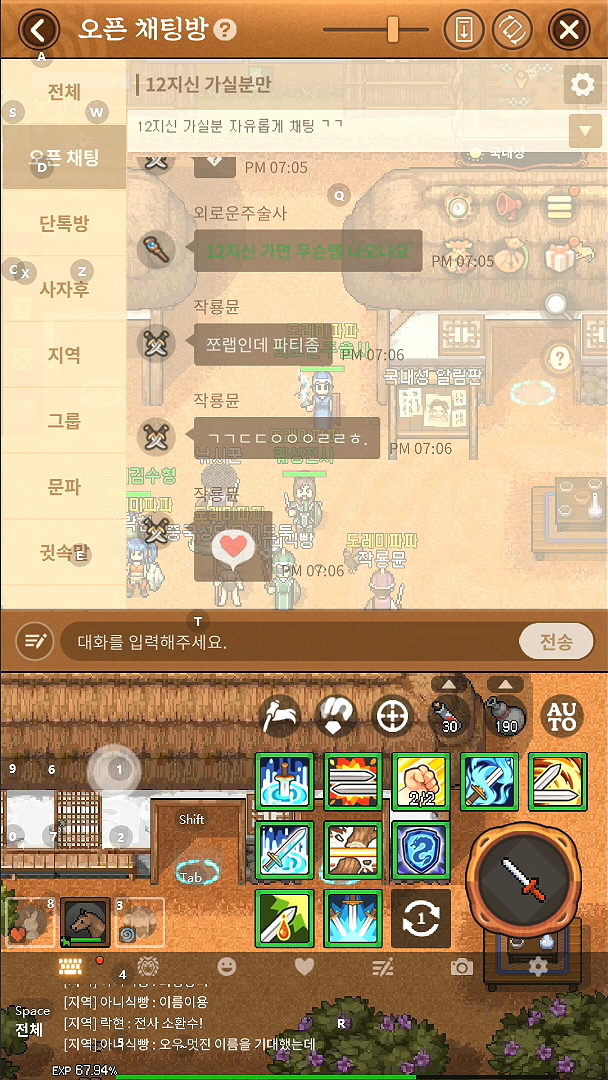Send the message with 전송

point(556,642)
